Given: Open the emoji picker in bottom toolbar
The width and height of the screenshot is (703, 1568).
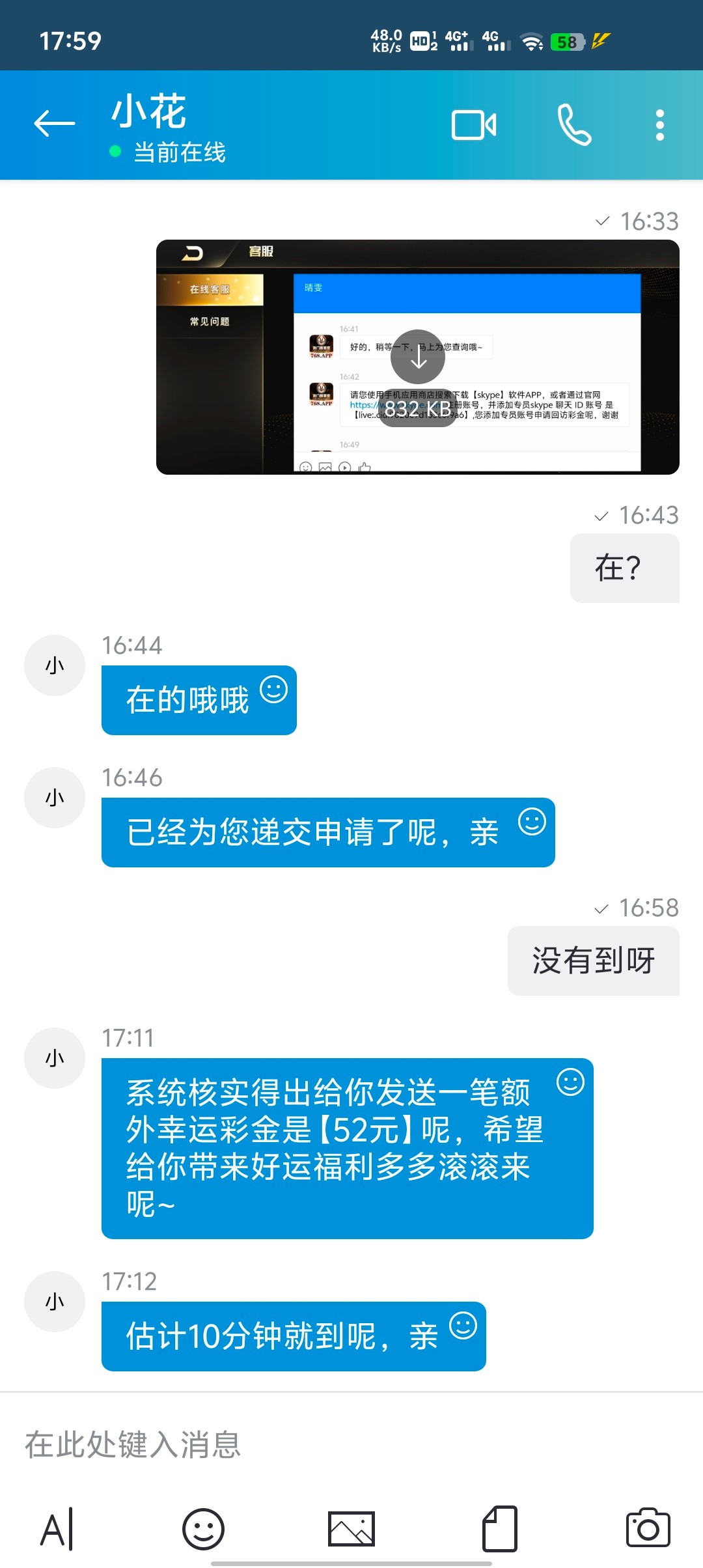Looking at the screenshot, I should pos(203,1529).
